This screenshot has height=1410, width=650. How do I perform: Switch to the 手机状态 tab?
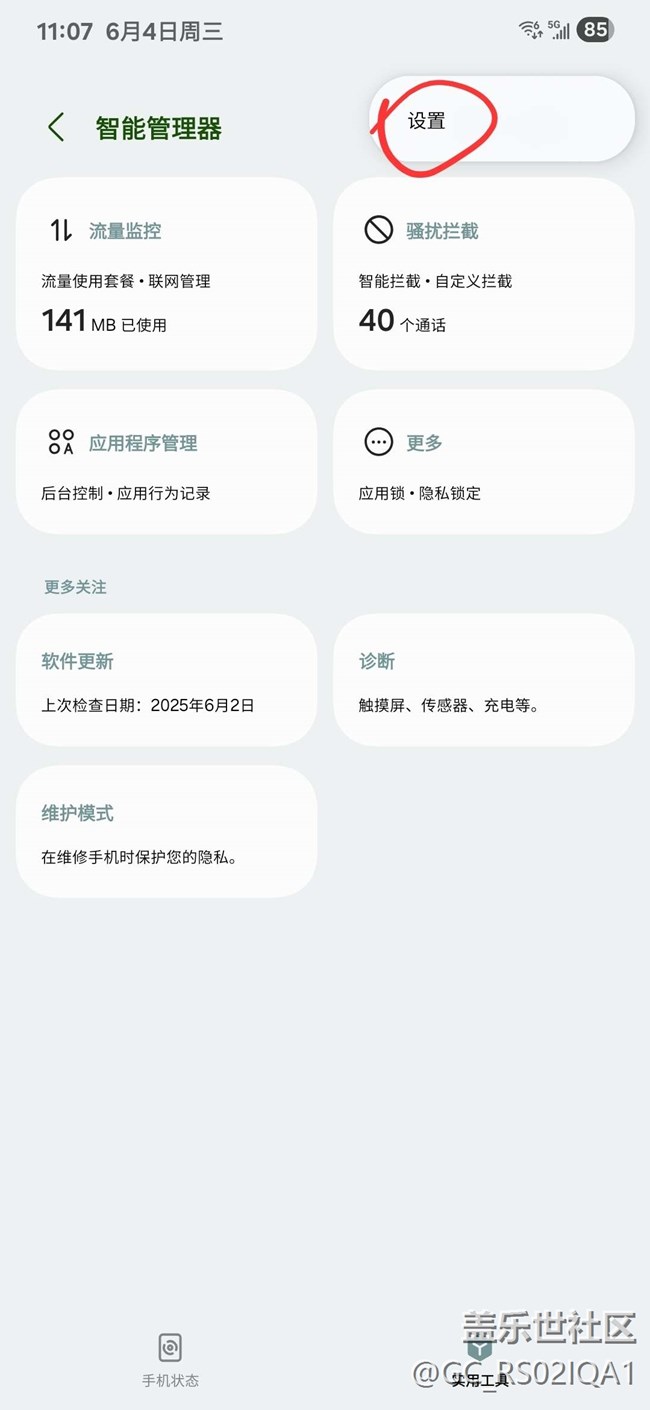[x=170, y=1360]
